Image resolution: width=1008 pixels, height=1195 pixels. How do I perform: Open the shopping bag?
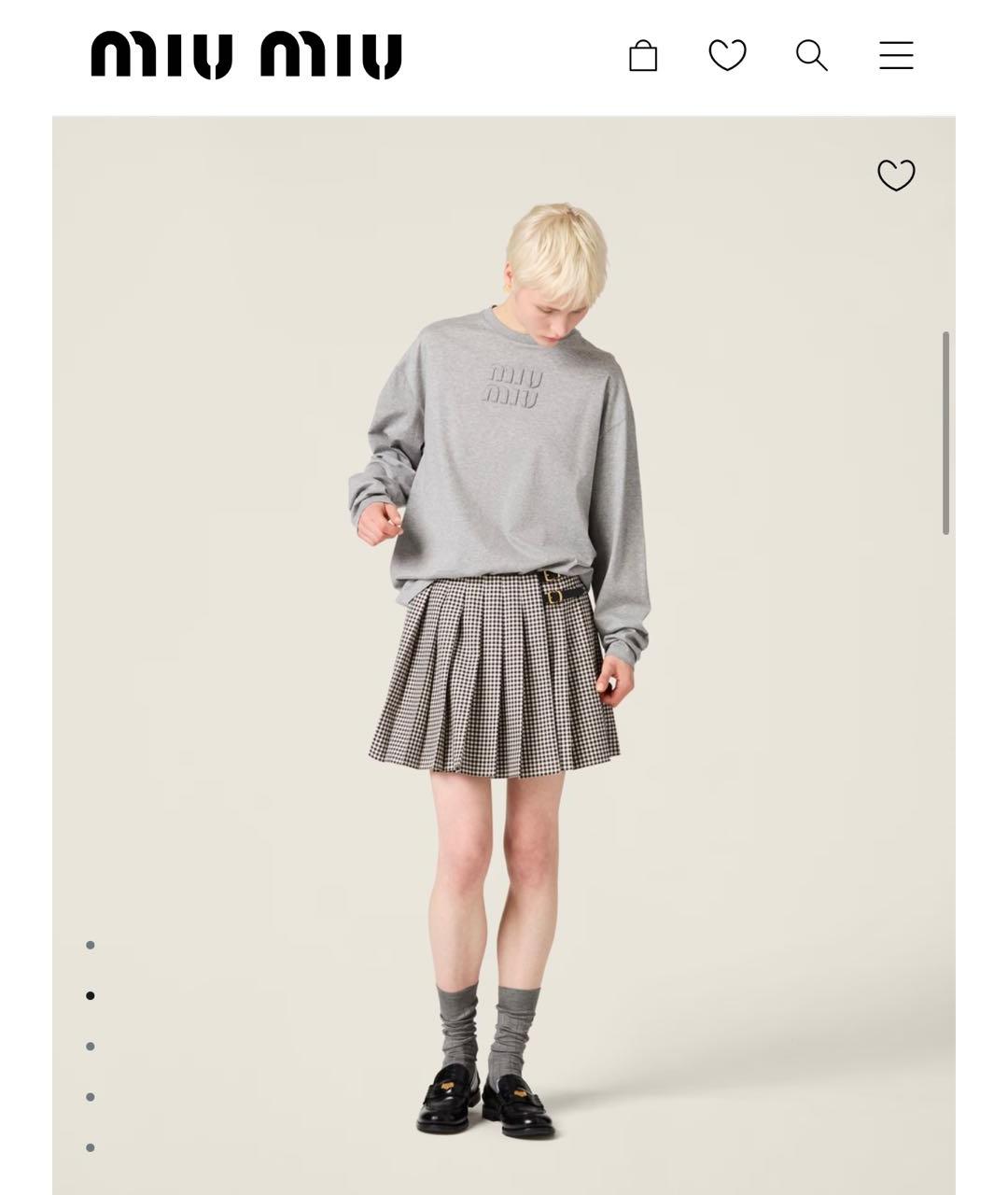click(x=643, y=56)
